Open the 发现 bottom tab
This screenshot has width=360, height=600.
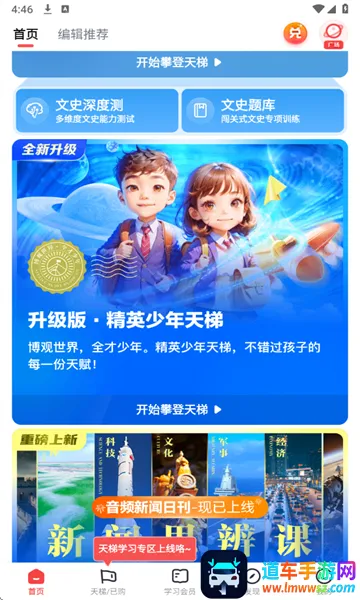[252, 581]
